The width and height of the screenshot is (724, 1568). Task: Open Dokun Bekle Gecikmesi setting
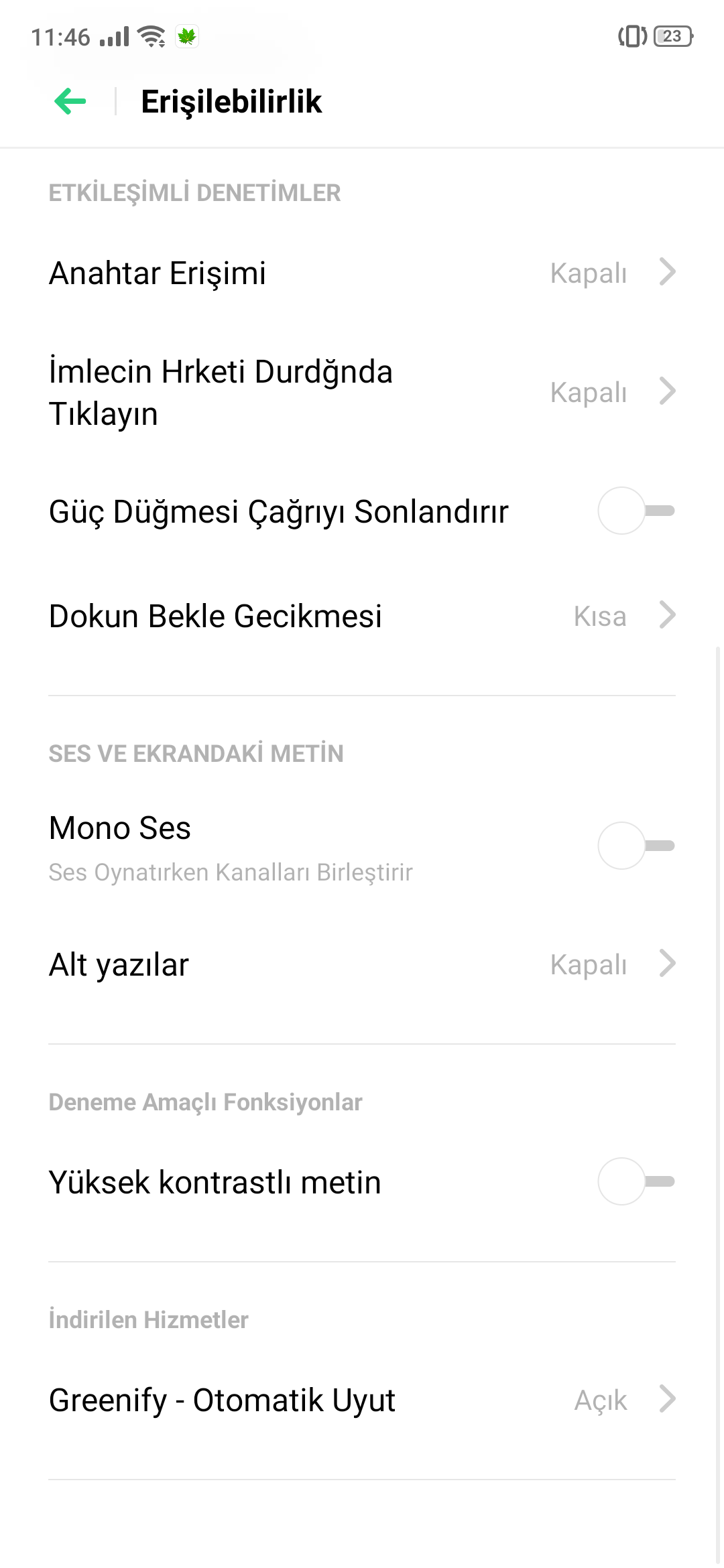[362, 616]
